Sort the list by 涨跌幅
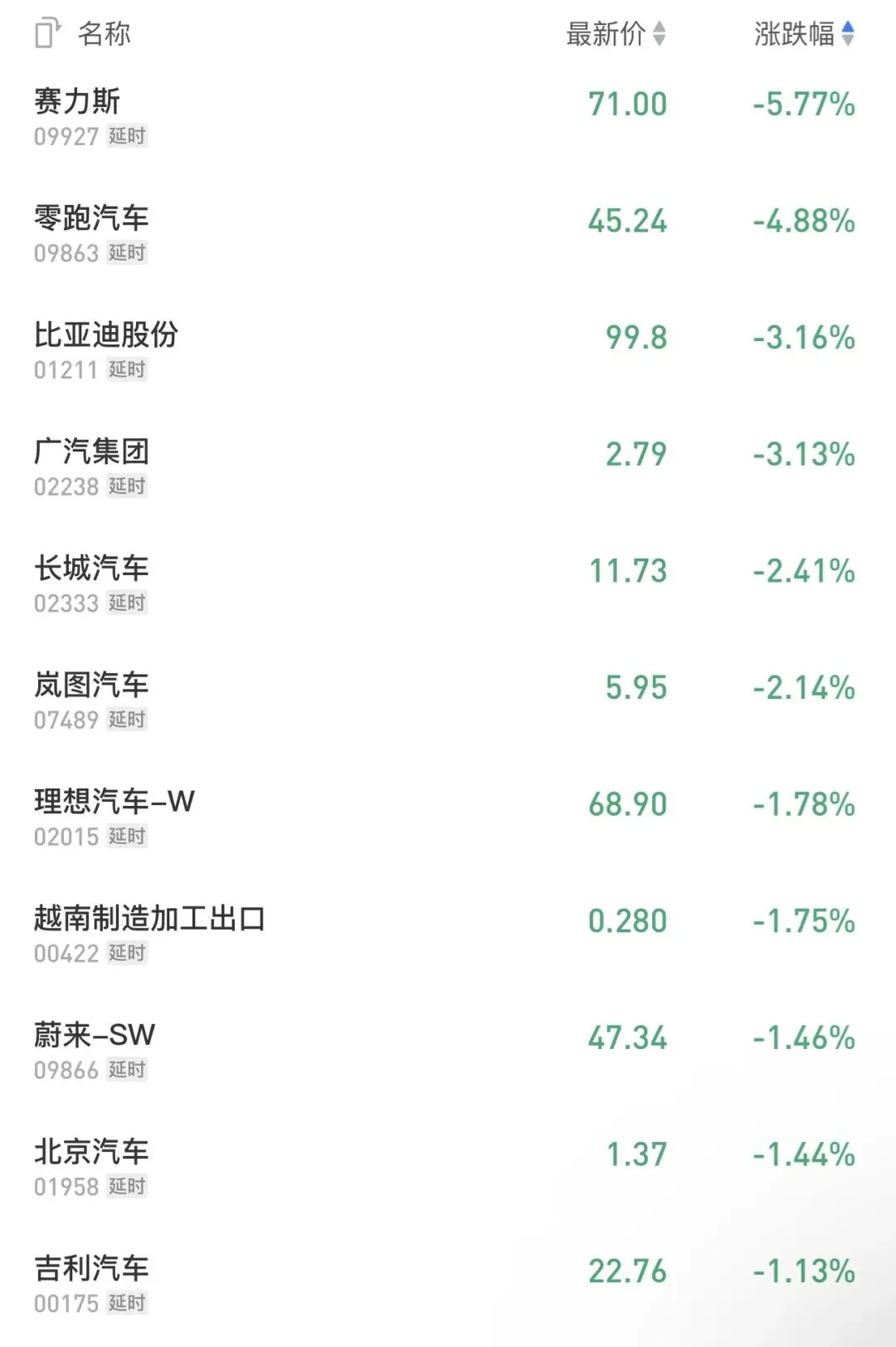Screen dimensions: 896x1347 (x=804, y=34)
